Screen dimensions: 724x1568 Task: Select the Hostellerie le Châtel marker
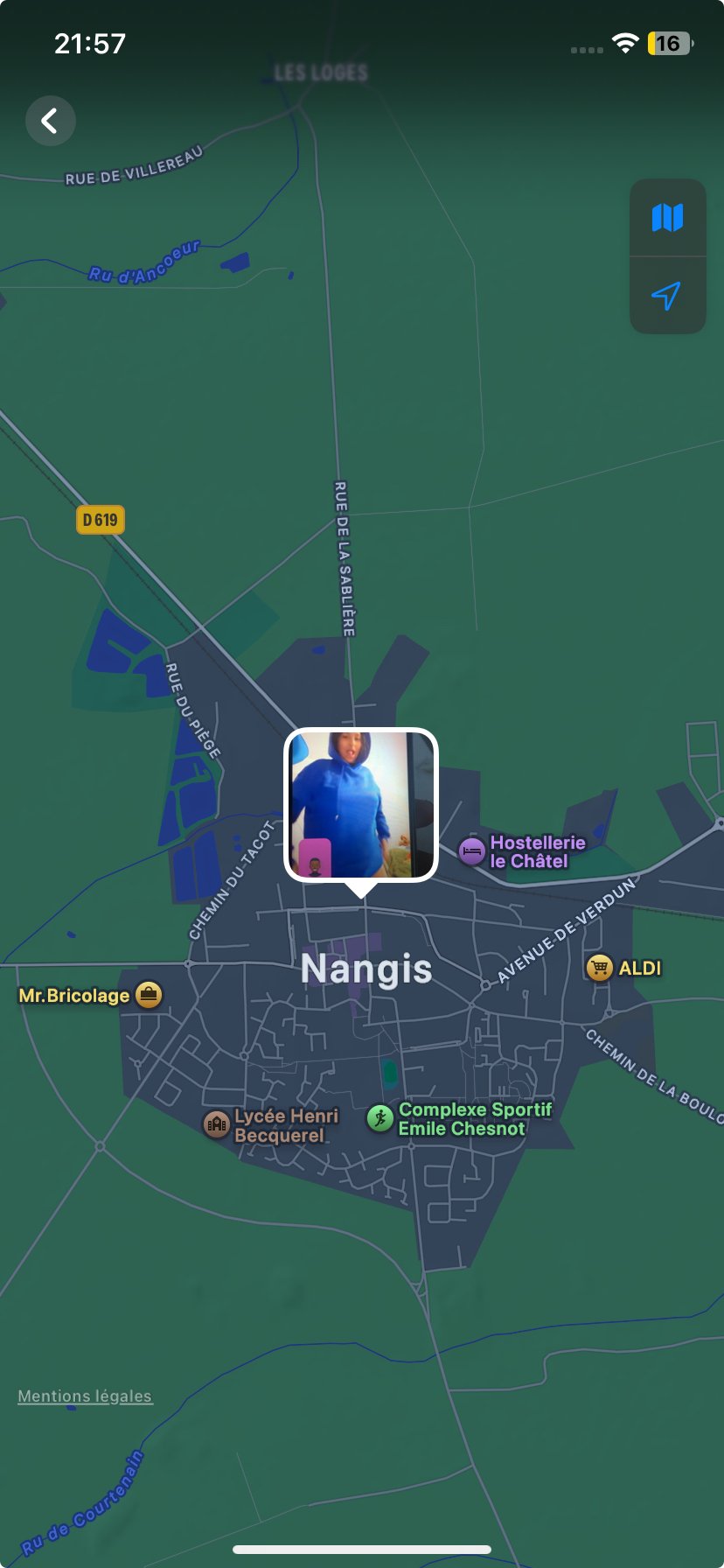[472, 851]
